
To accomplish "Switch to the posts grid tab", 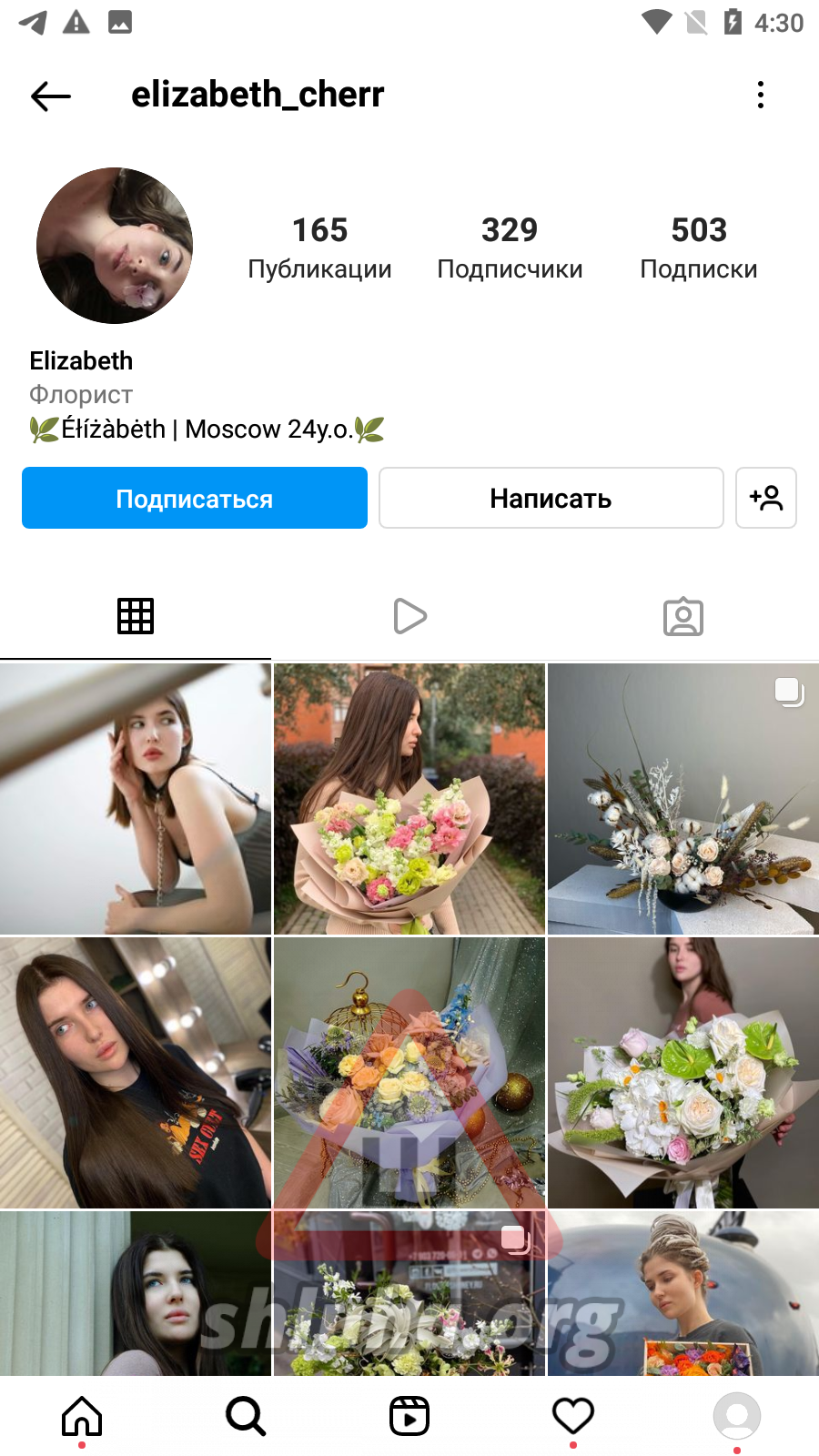I will pyautogui.click(x=136, y=616).
